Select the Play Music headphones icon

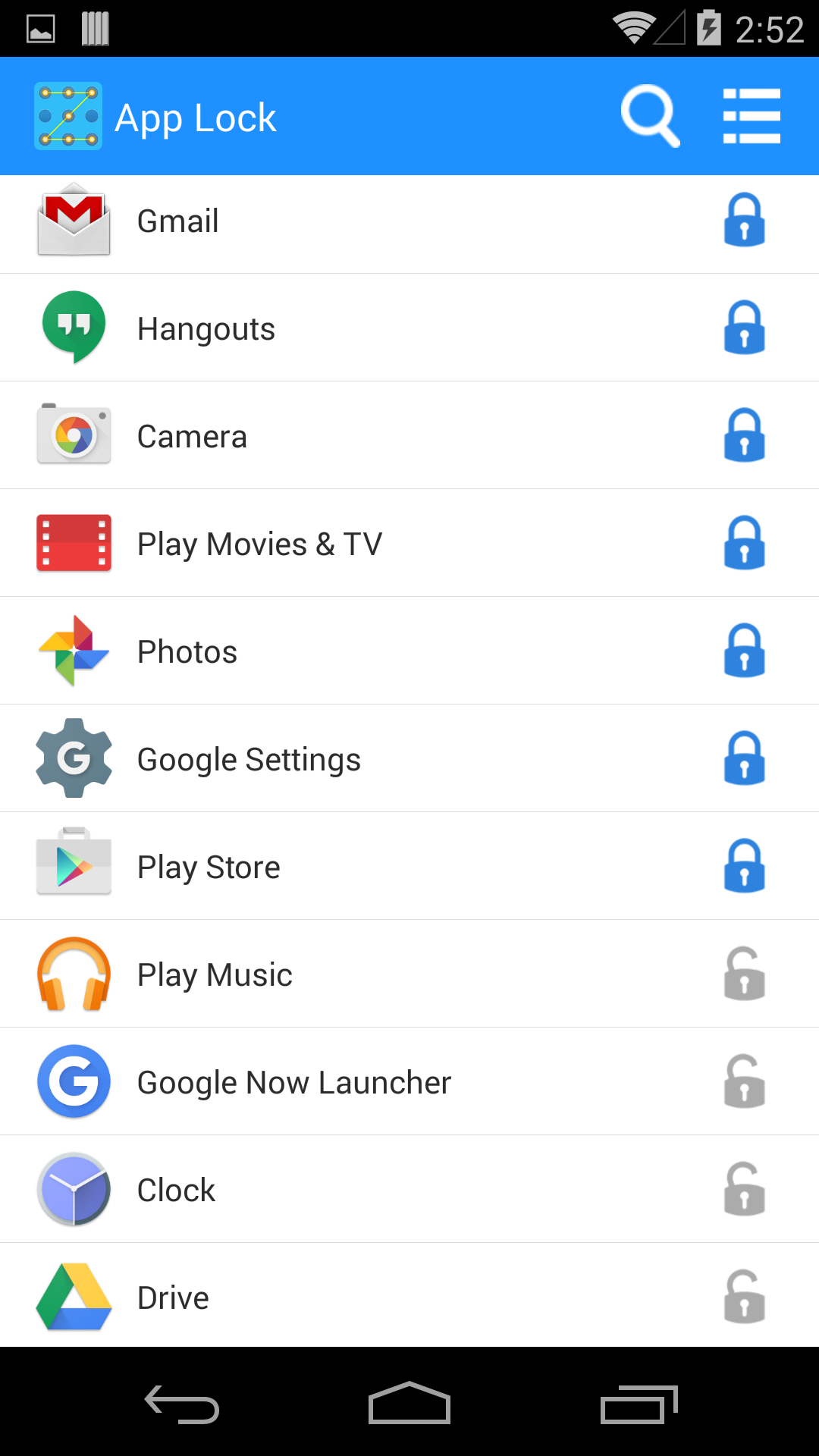[x=74, y=974]
